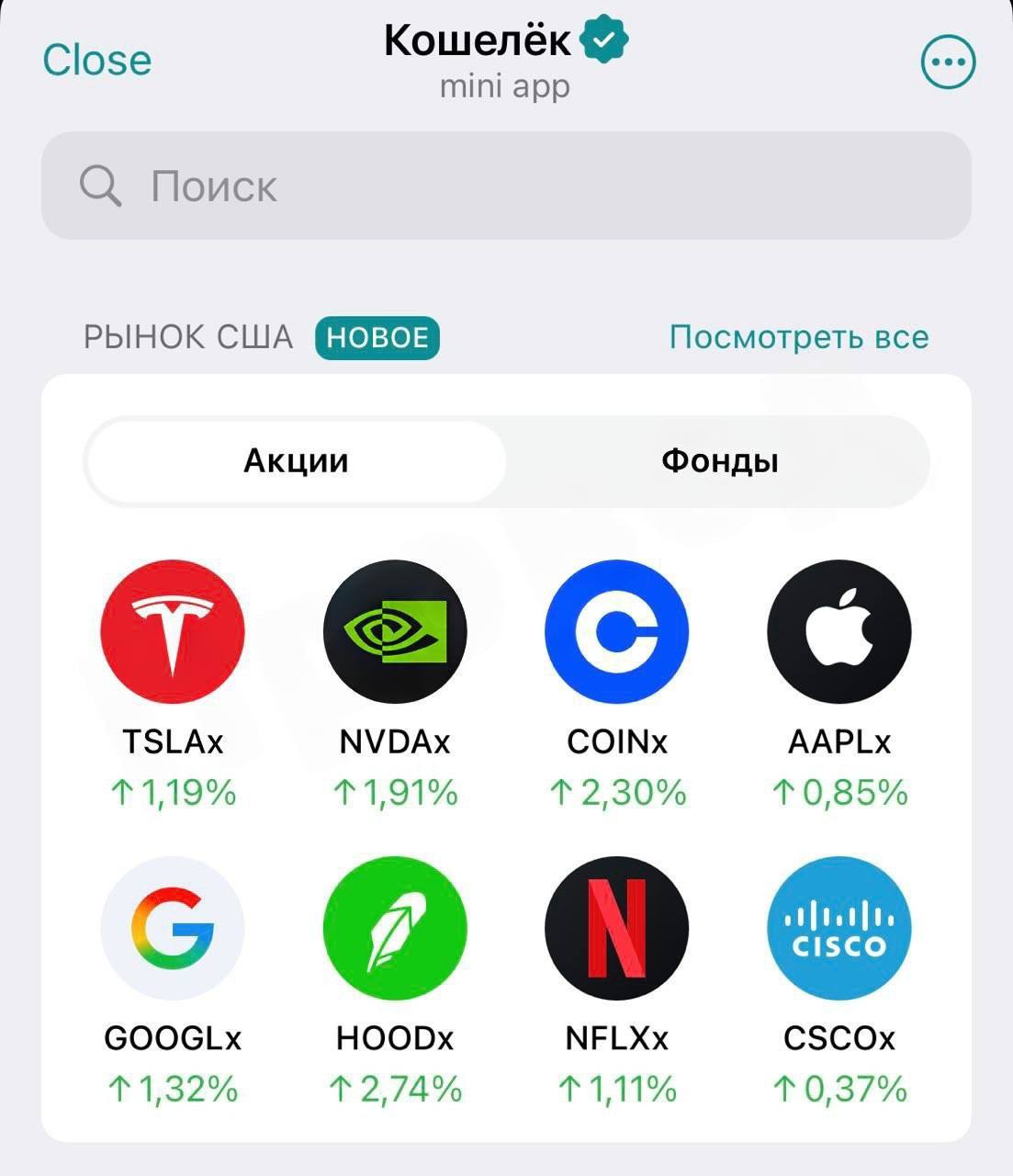
Task: Open the Nvidia NVDAx stock
Action: click(395, 631)
